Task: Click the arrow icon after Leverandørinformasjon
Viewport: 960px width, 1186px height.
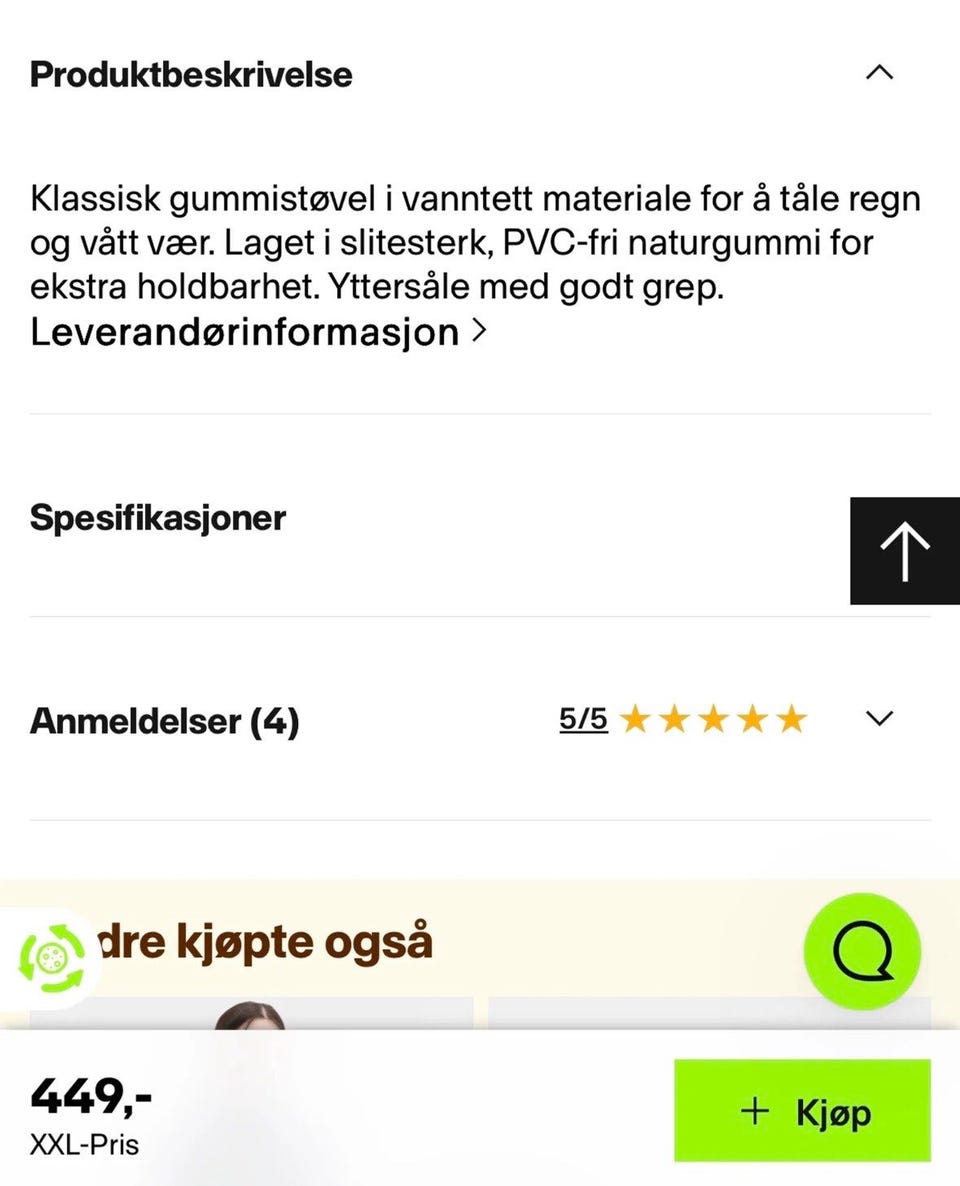Action: point(479,330)
